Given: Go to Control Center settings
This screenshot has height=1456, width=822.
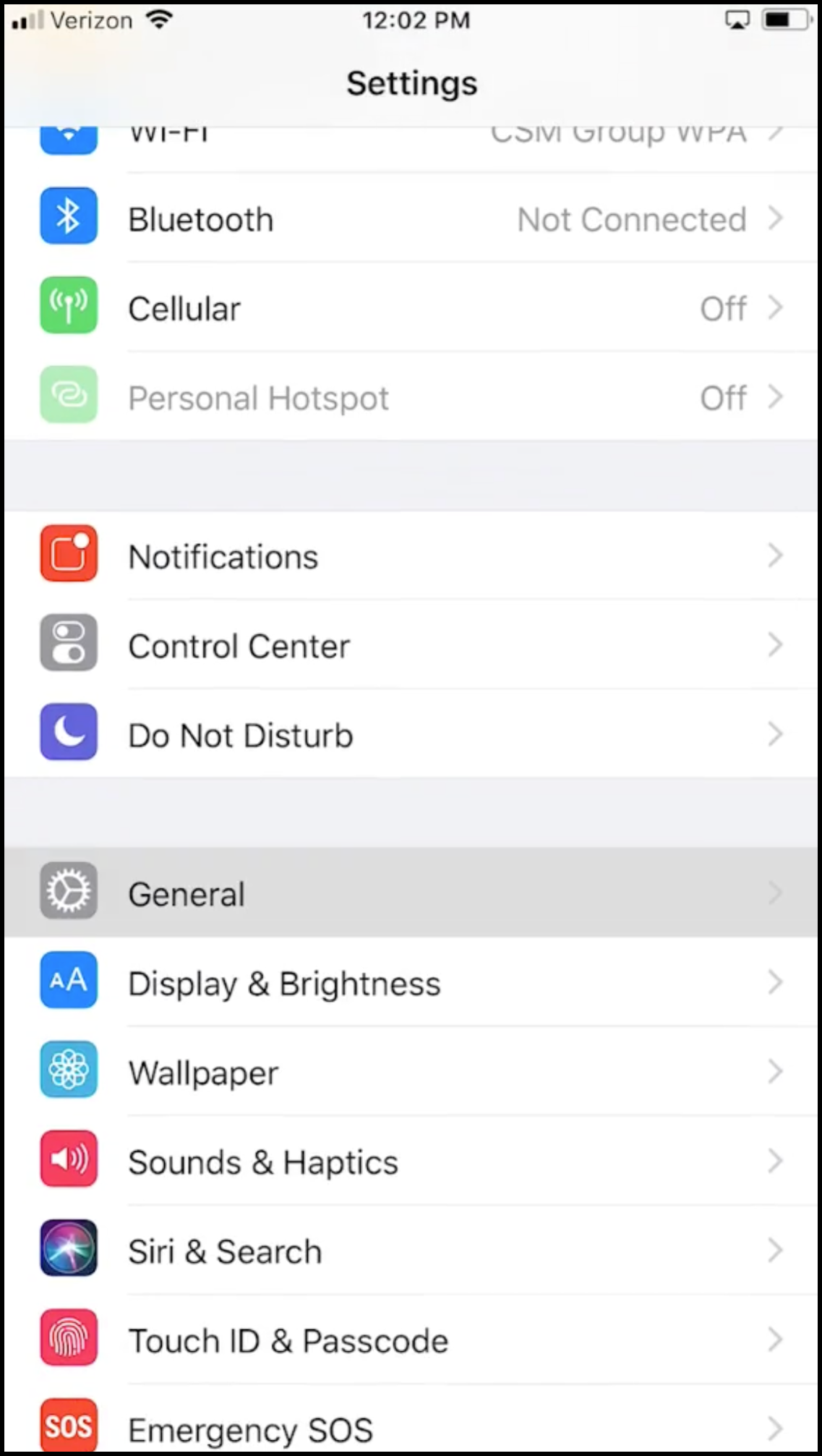Looking at the screenshot, I should [x=411, y=645].
